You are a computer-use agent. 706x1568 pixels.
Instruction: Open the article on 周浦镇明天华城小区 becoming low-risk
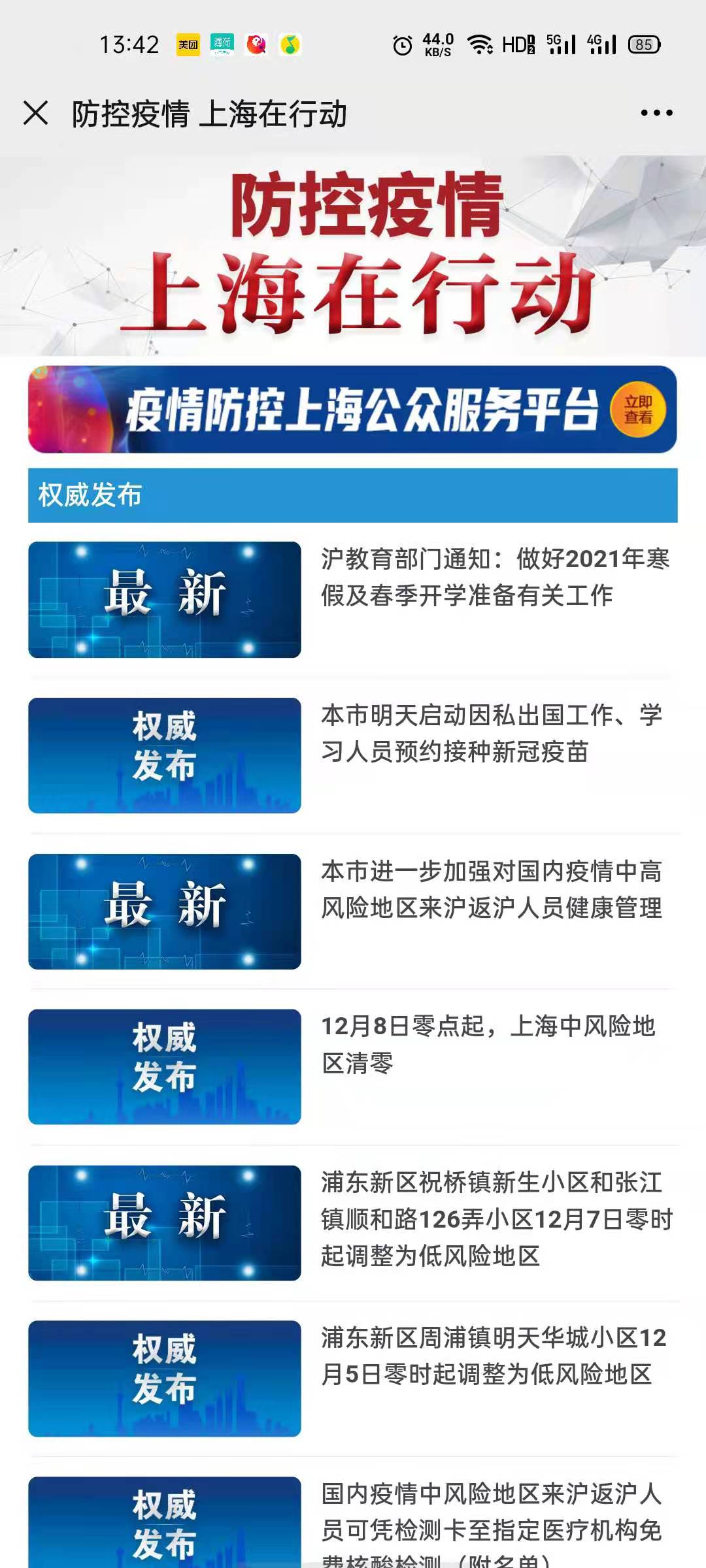(x=493, y=1356)
